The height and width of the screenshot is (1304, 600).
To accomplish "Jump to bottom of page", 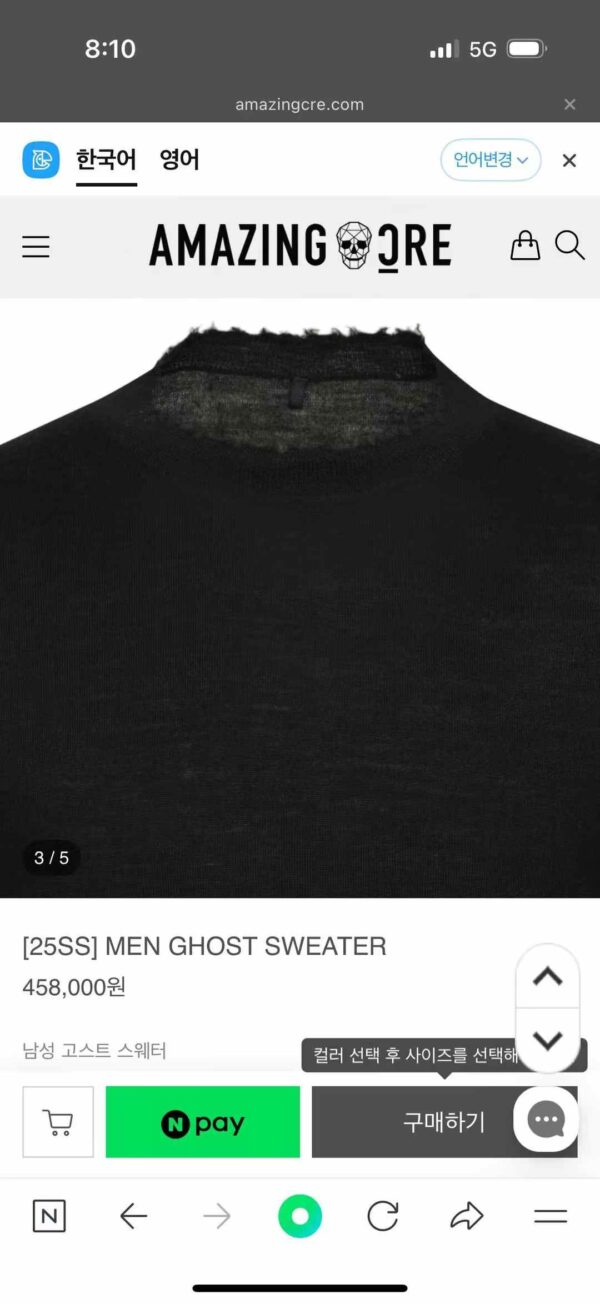I will point(548,1040).
